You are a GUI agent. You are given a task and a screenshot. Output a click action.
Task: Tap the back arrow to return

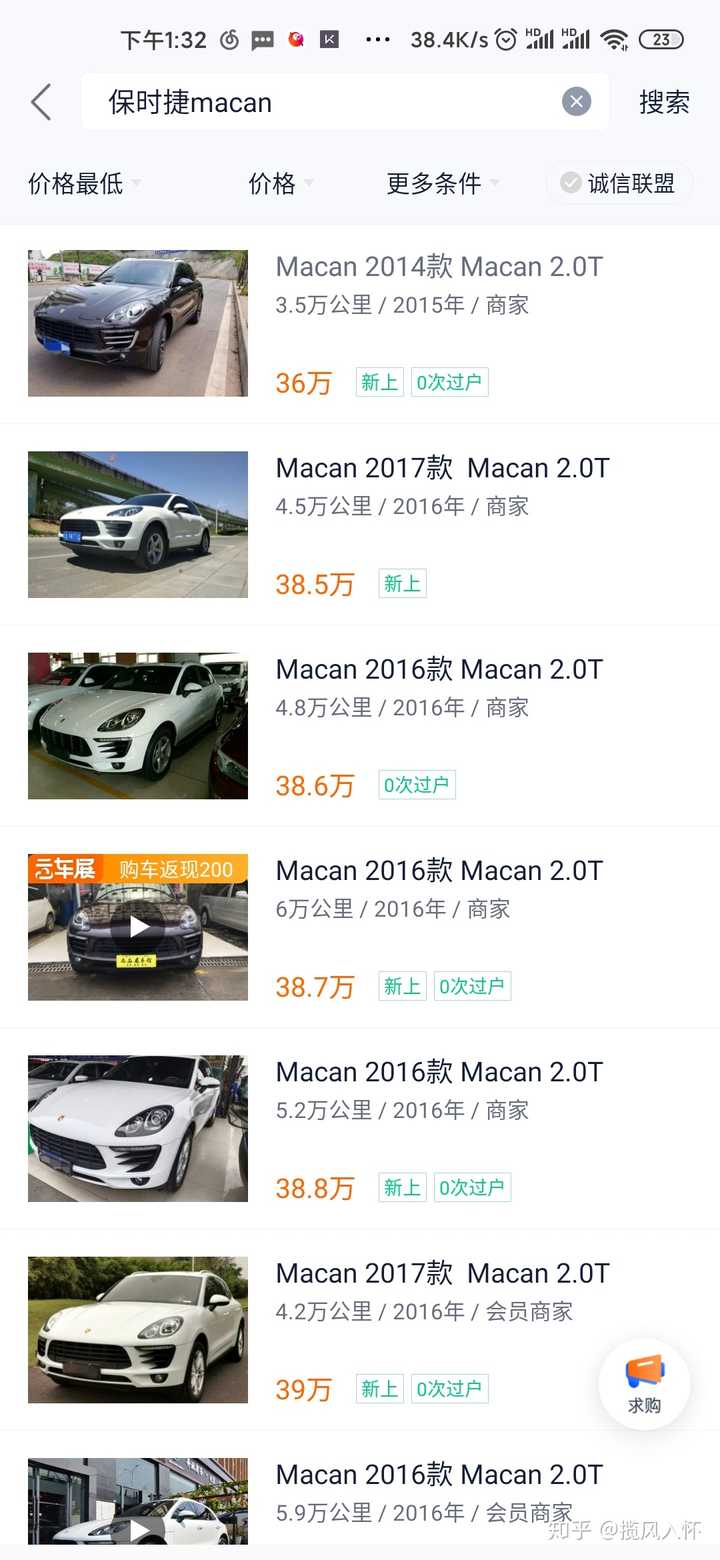click(40, 102)
